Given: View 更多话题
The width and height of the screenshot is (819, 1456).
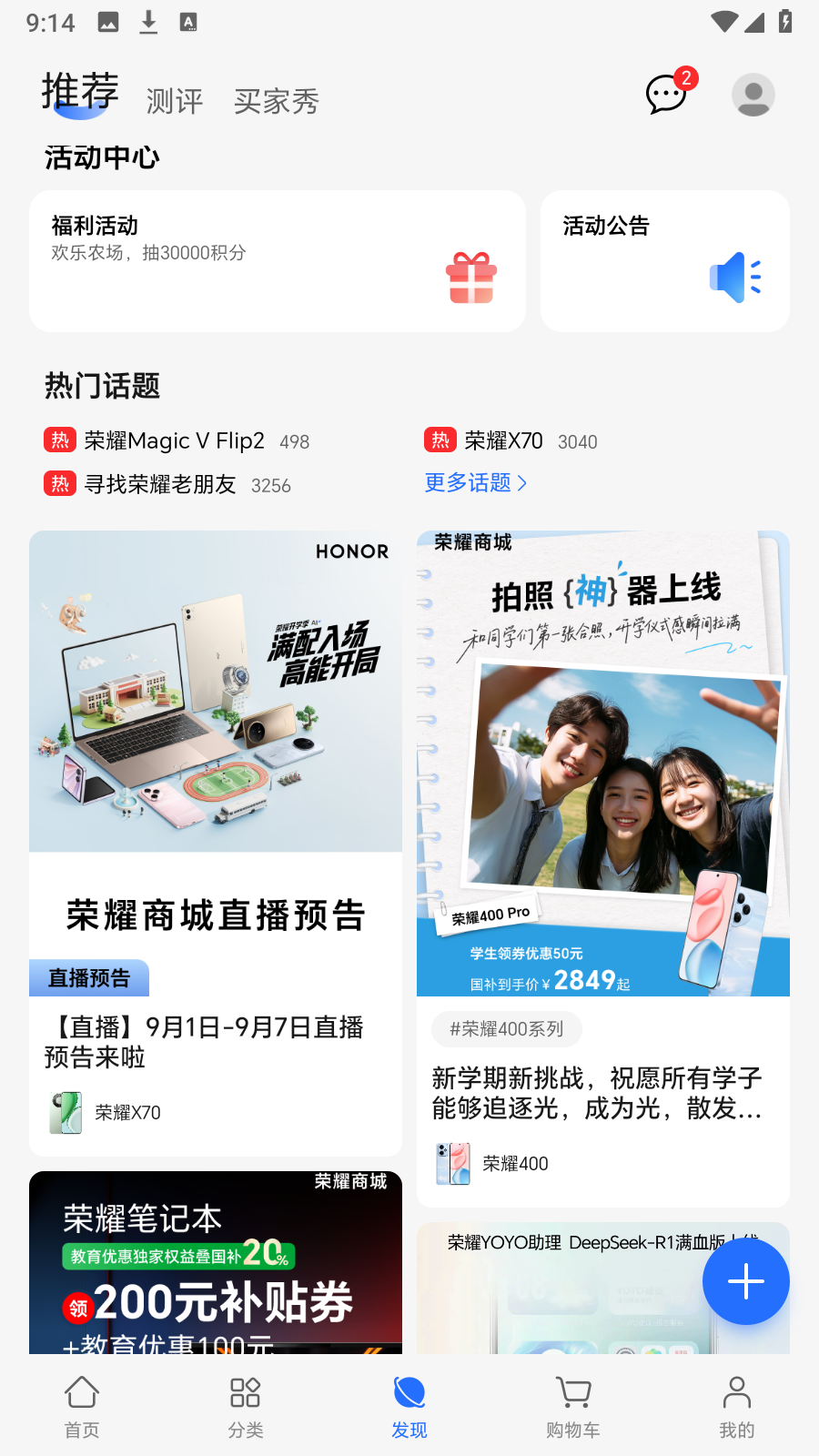Looking at the screenshot, I should click(475, 482).
